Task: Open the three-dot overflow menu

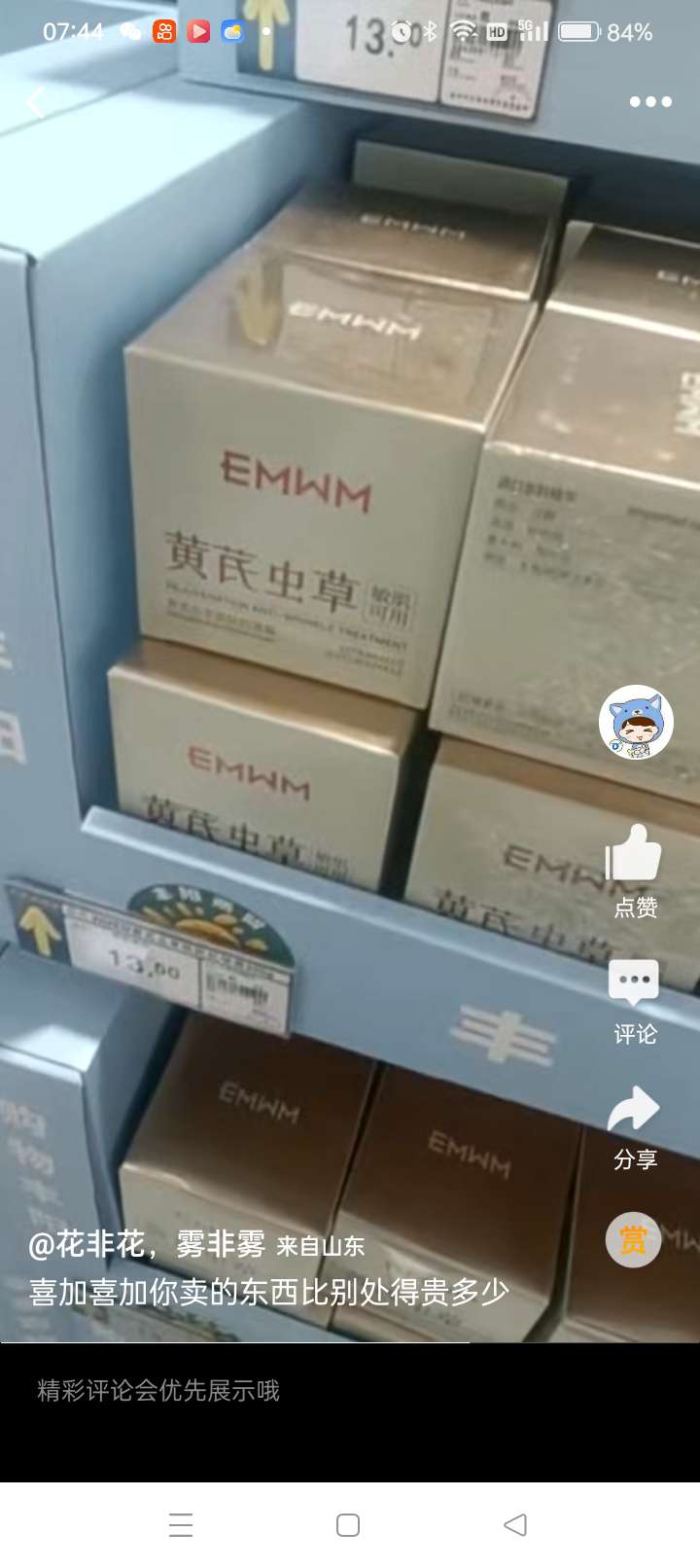Action: (650, 101)
